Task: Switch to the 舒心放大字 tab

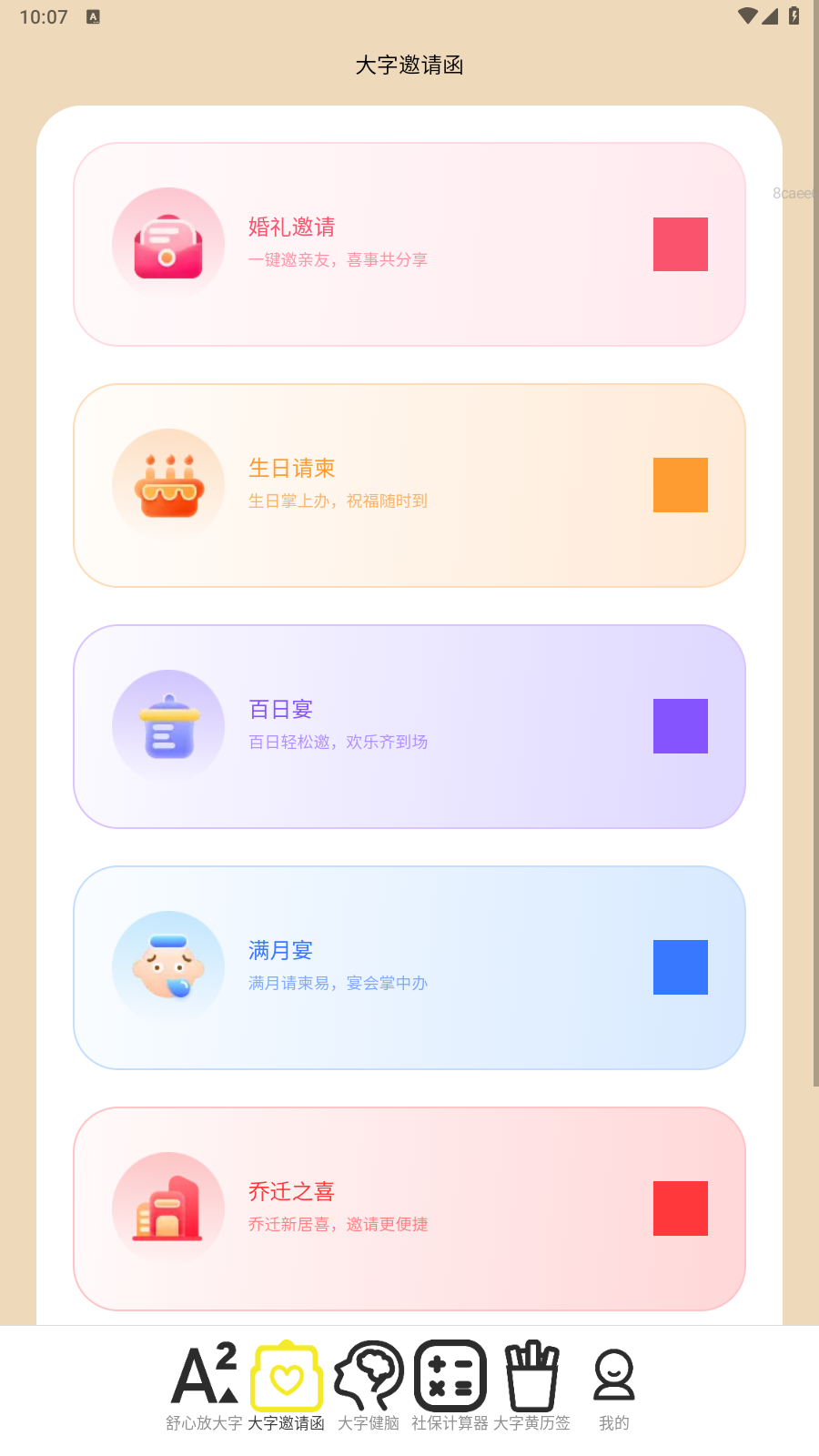Action: click(x=205, y=1385)
